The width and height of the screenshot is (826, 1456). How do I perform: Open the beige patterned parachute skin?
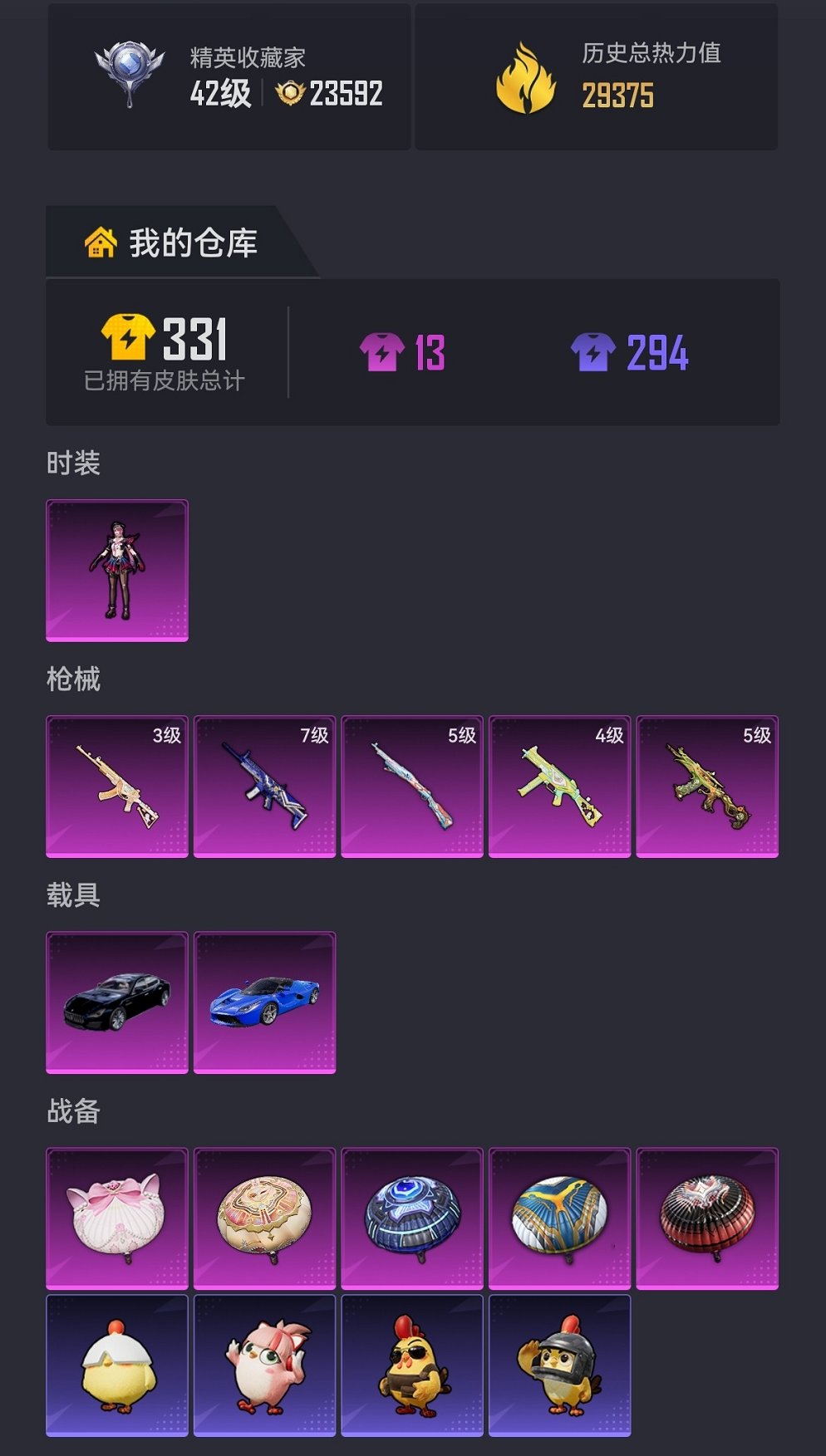(264, 1218)
